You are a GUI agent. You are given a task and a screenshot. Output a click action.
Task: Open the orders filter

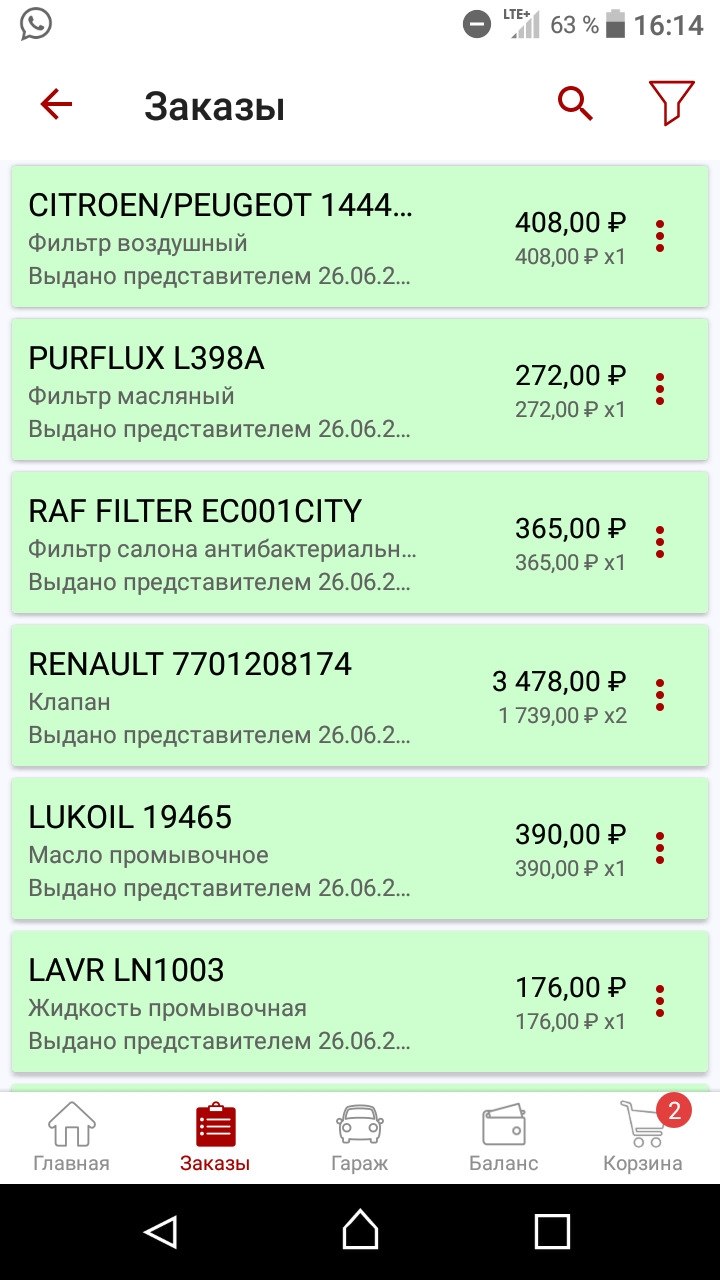671,103
